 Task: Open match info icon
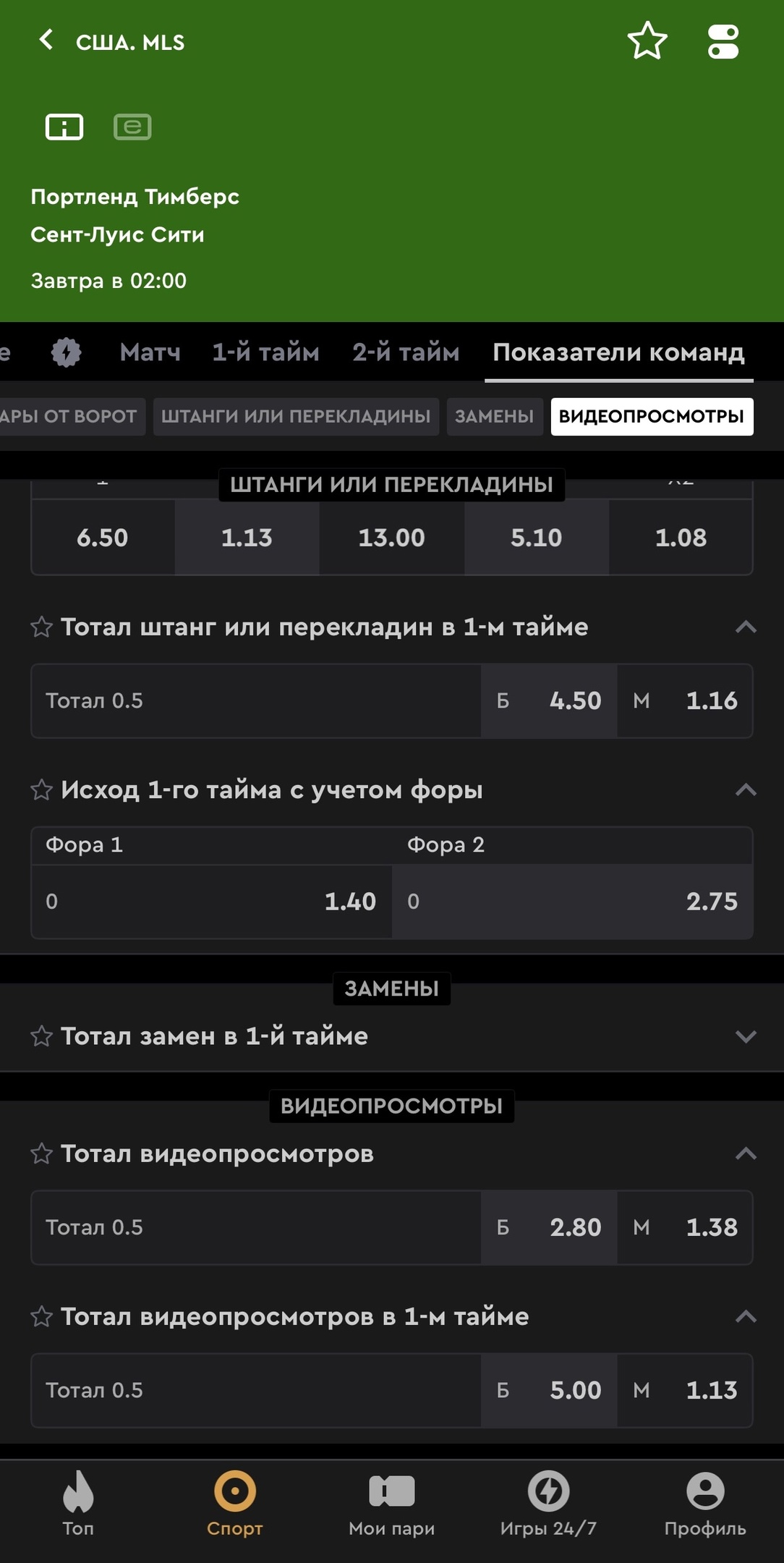64,127
